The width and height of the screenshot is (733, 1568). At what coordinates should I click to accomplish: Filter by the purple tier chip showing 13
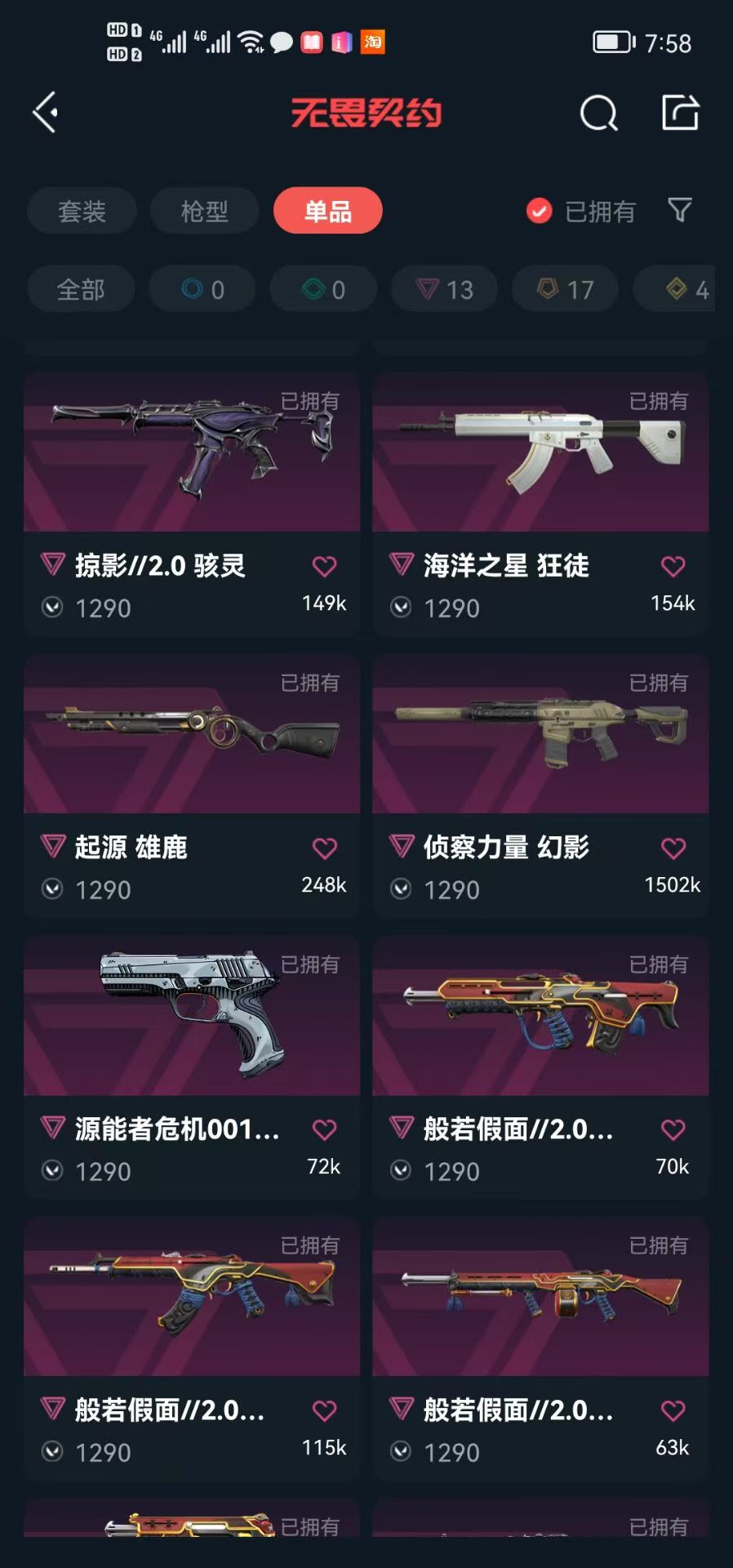pyautogui.click(x=445, y=289)
